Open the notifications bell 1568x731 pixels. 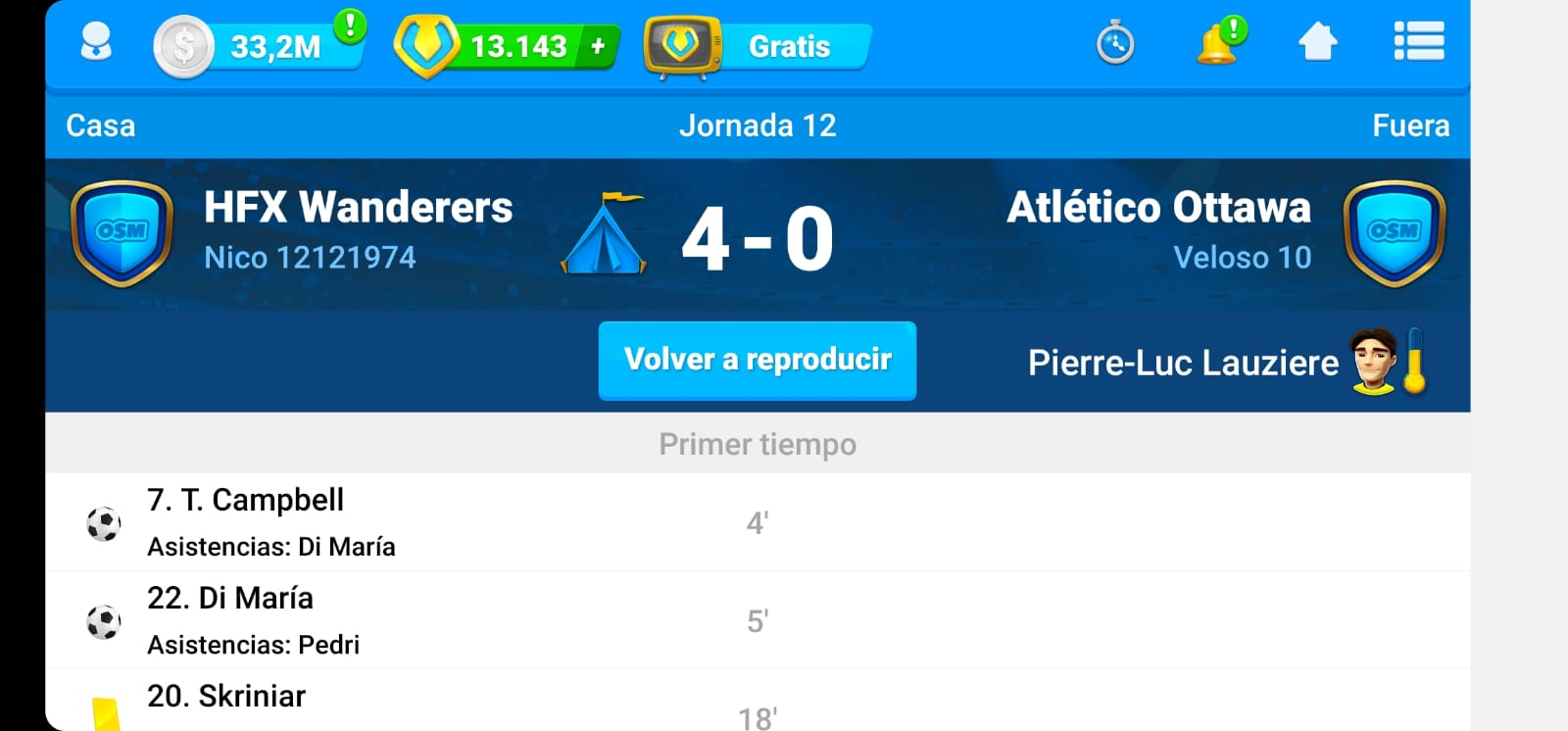click(1218, 43)
